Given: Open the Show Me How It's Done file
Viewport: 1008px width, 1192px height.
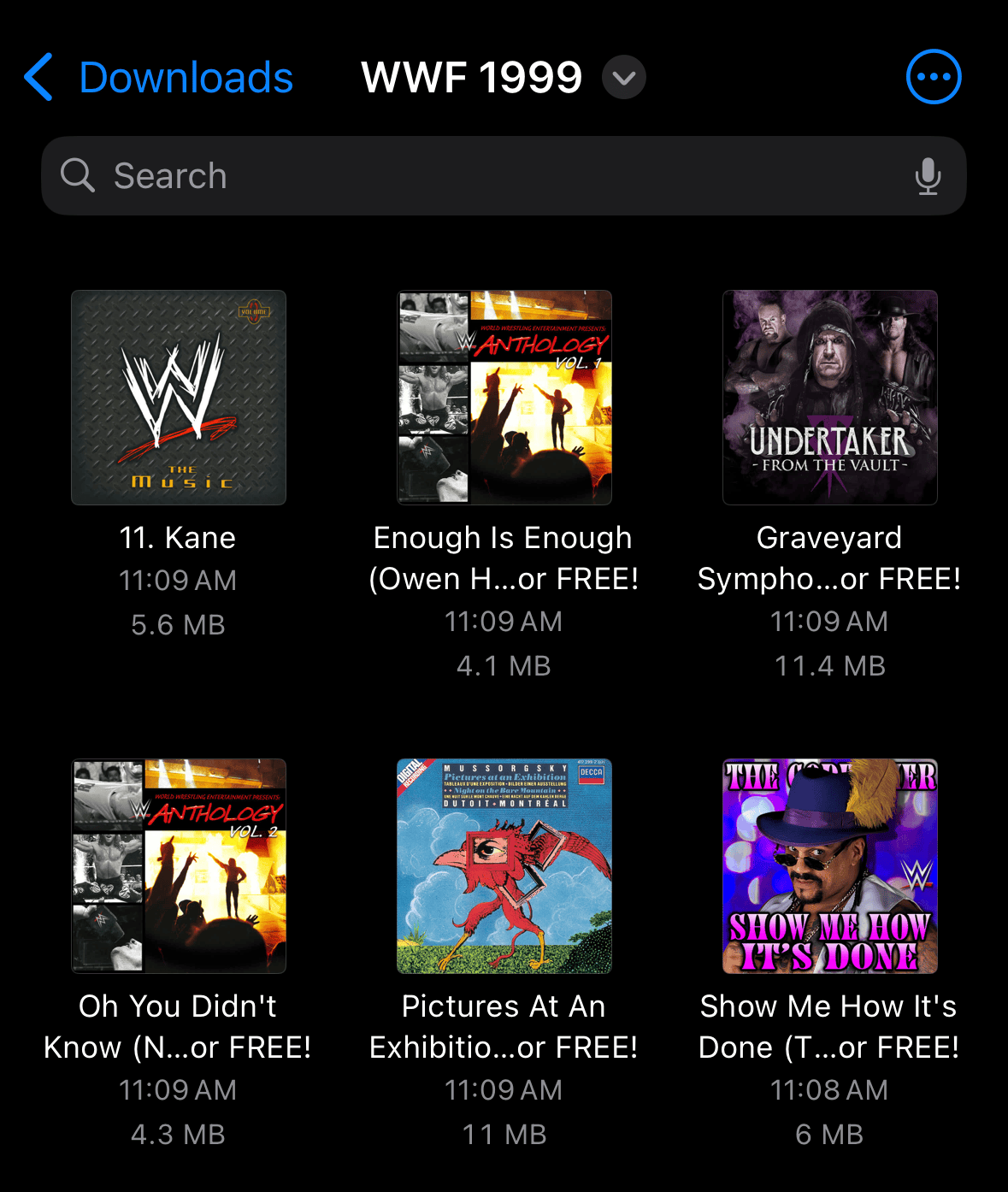Looking at the screenshot, I should (829, 866).
